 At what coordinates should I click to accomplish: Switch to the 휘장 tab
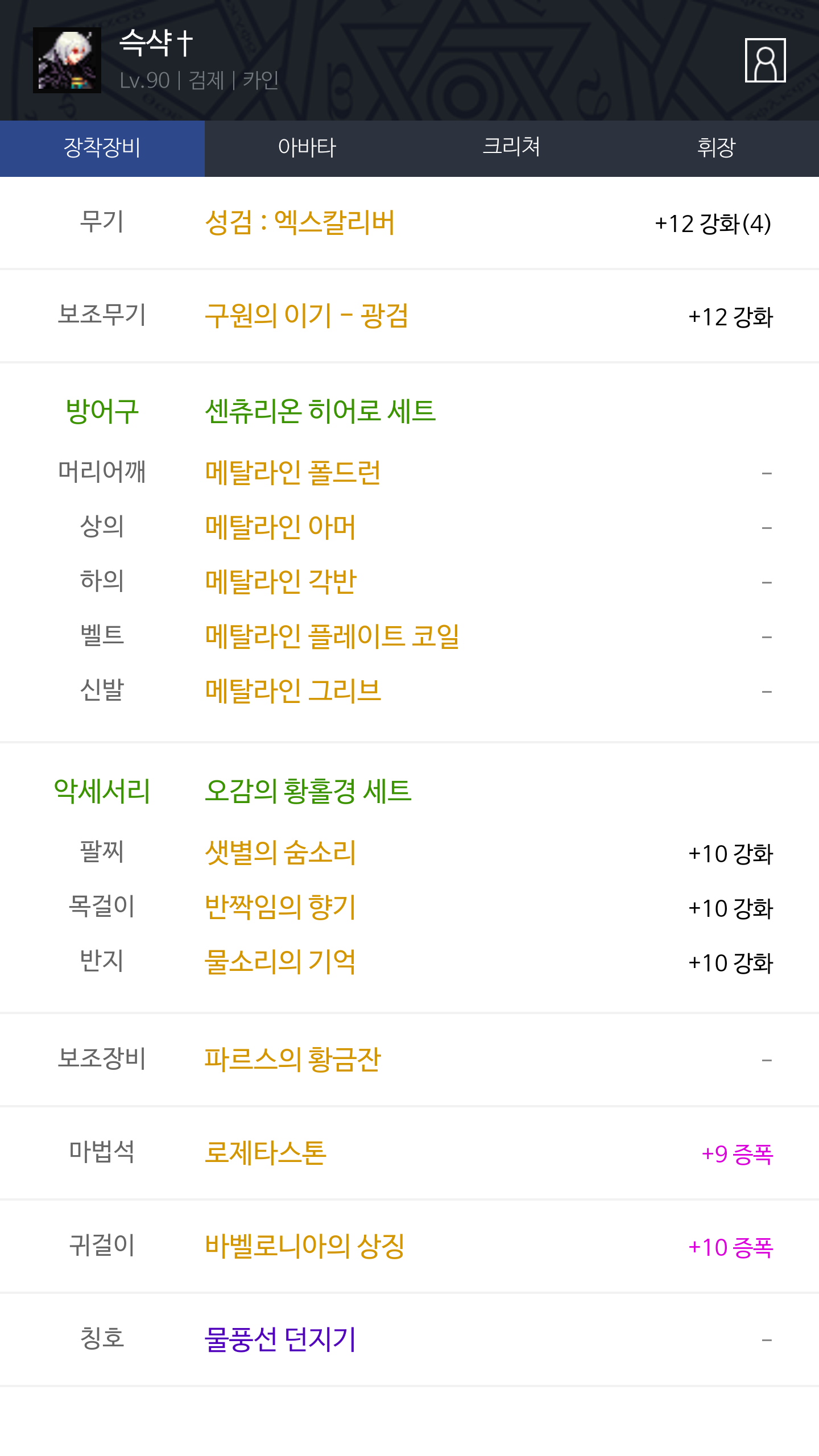[716, 148]
